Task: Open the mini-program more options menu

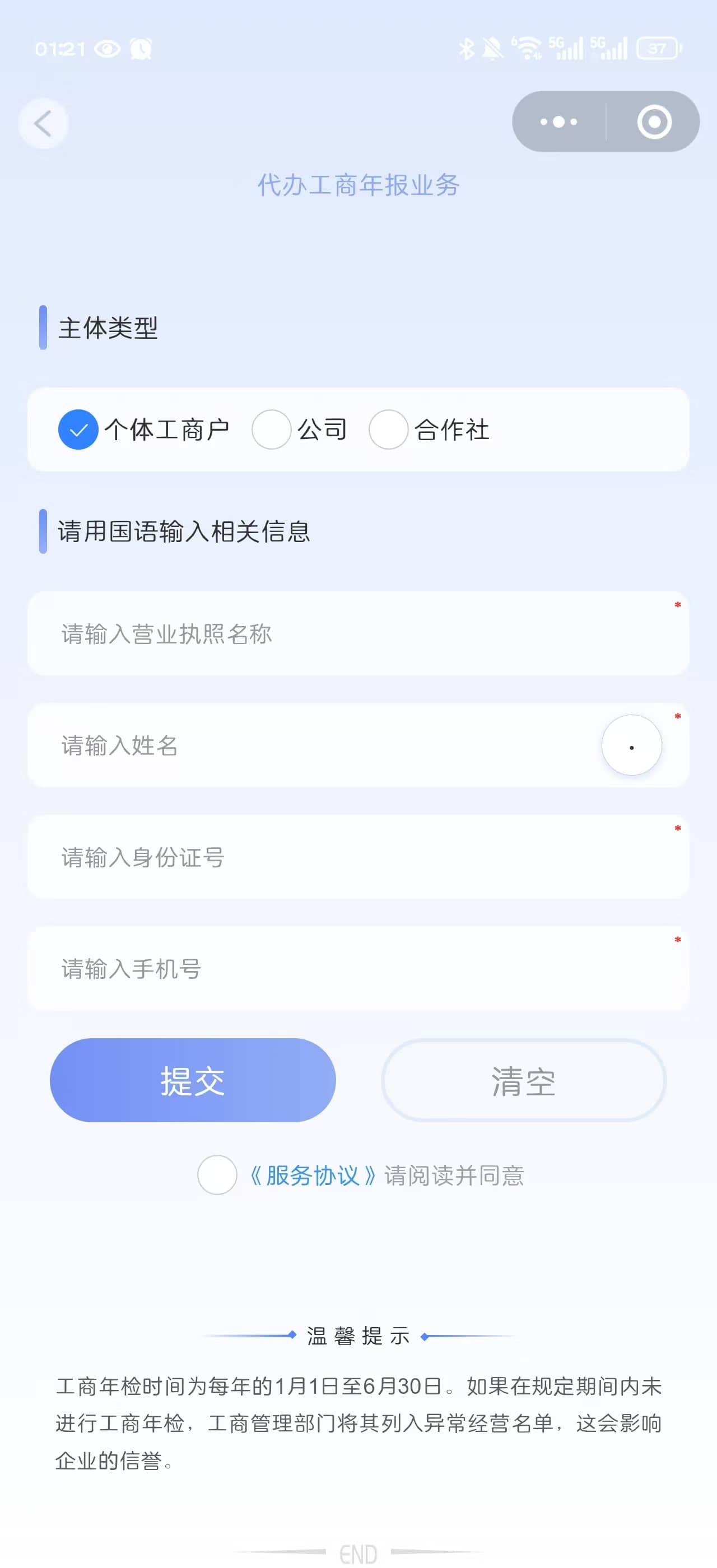Action: [557, 122]
